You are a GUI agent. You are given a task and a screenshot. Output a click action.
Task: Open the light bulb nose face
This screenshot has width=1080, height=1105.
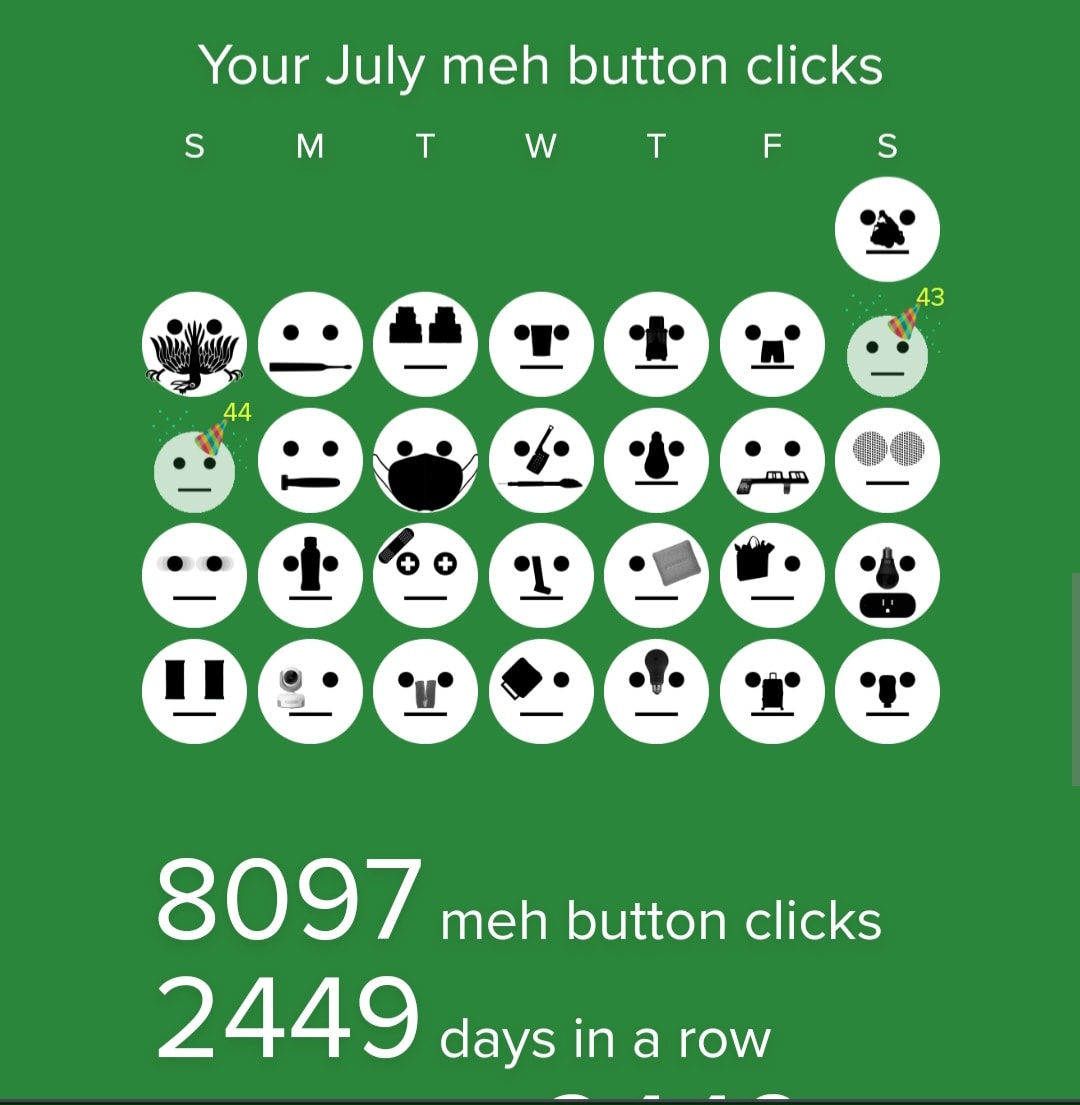[x=656, y=691]
